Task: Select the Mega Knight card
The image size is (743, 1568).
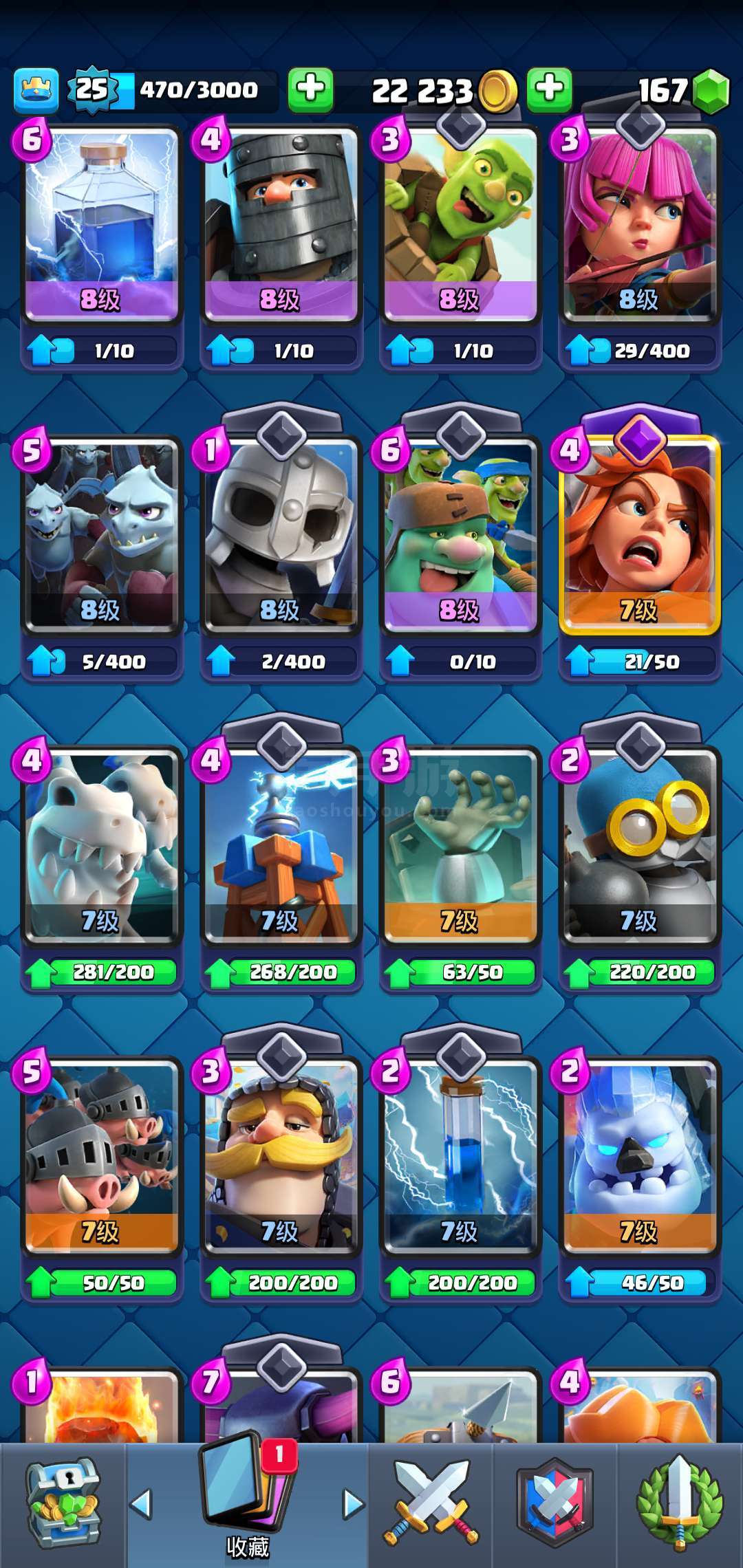Action: 281,225
